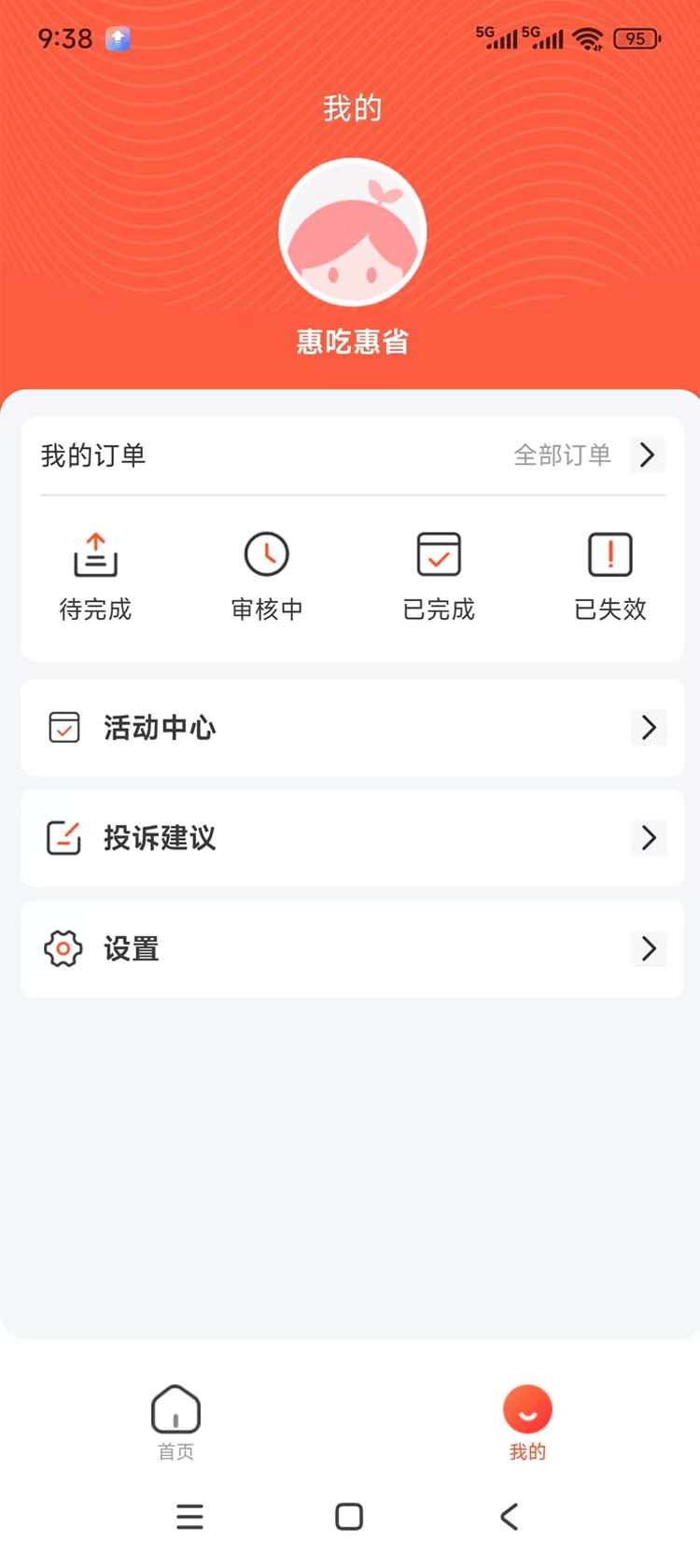Image resolution: width=700 pixels, height=1568 pixels.
Task: Click the 惠吃惠省 username text
Action: click(352, 342)
